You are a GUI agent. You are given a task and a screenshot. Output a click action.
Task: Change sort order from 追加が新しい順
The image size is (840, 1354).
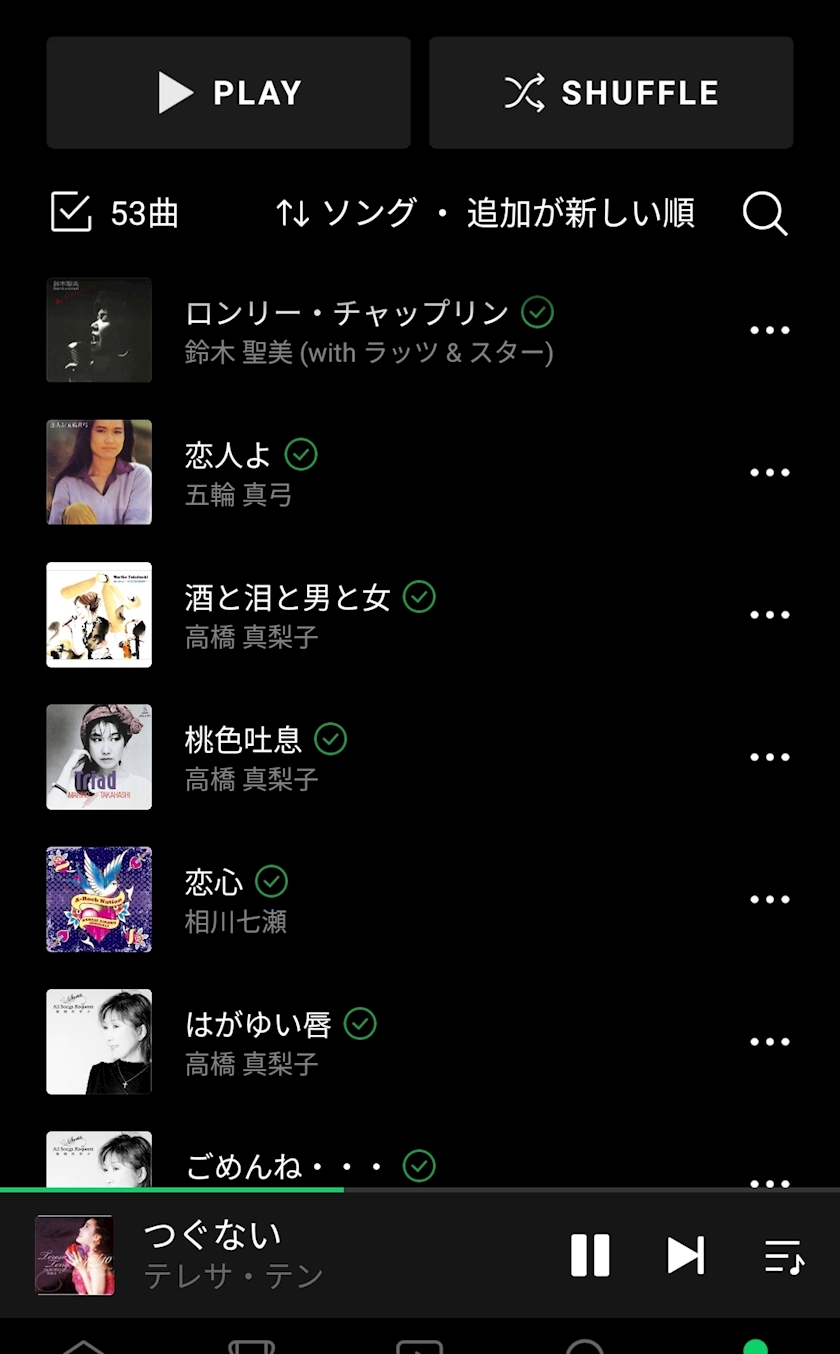pos(485,213)
